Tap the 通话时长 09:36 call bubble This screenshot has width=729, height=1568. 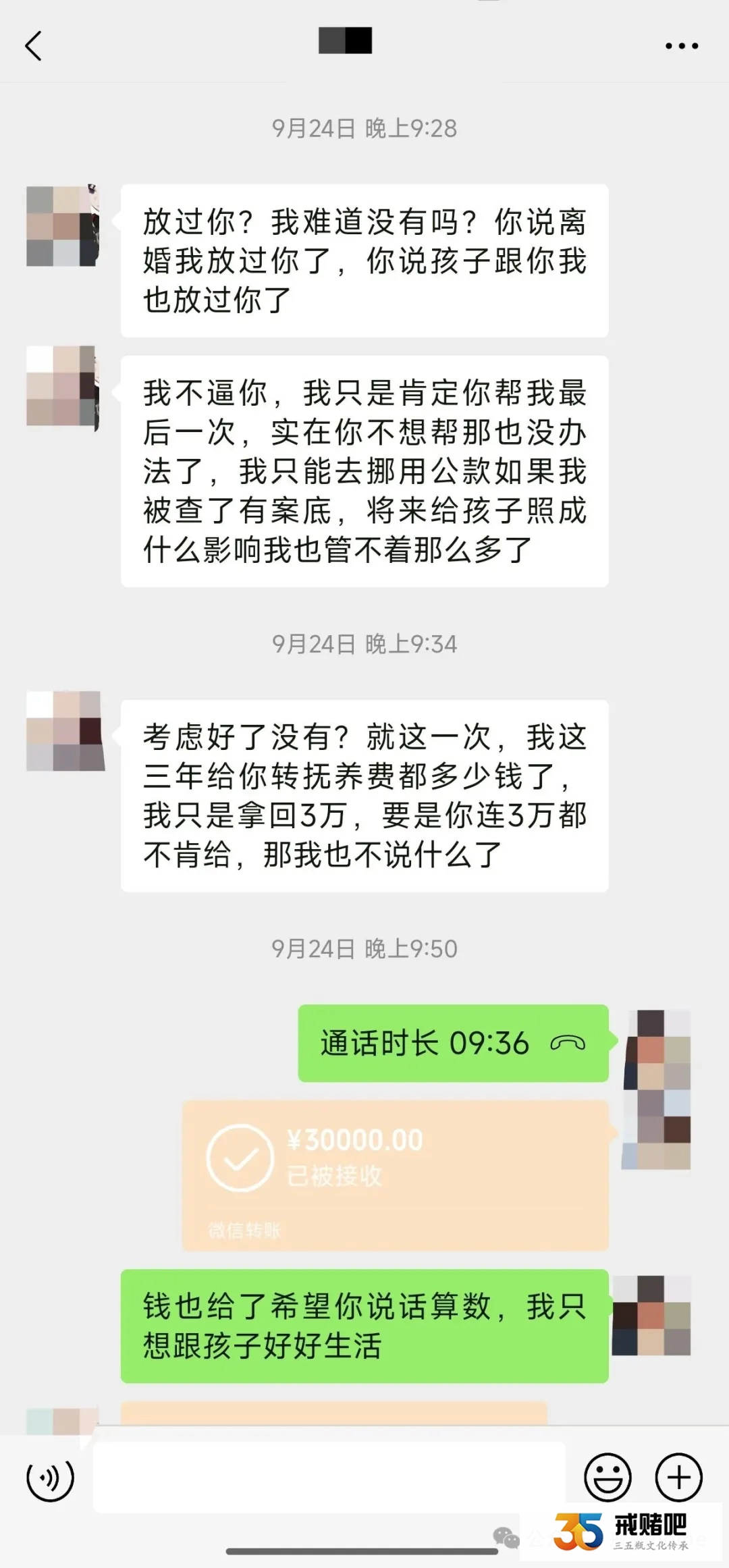[x=452, y=1042]
